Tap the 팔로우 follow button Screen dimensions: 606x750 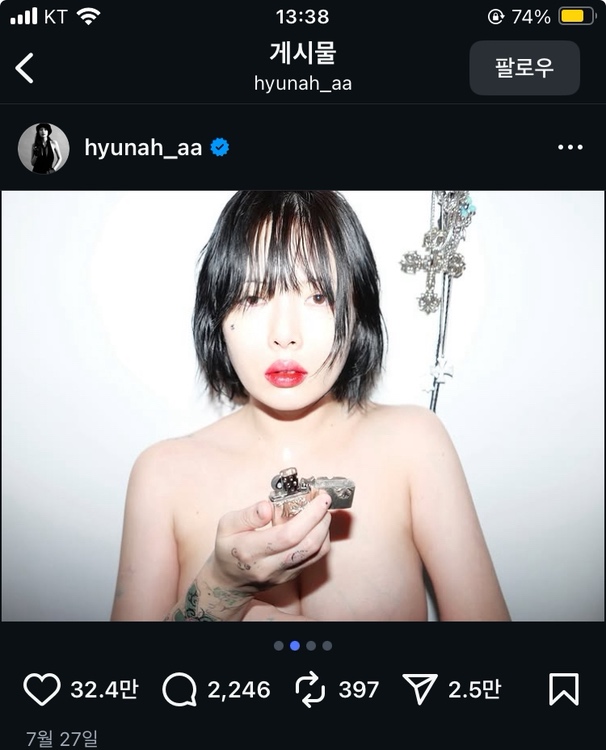click(x=524, y=68)
